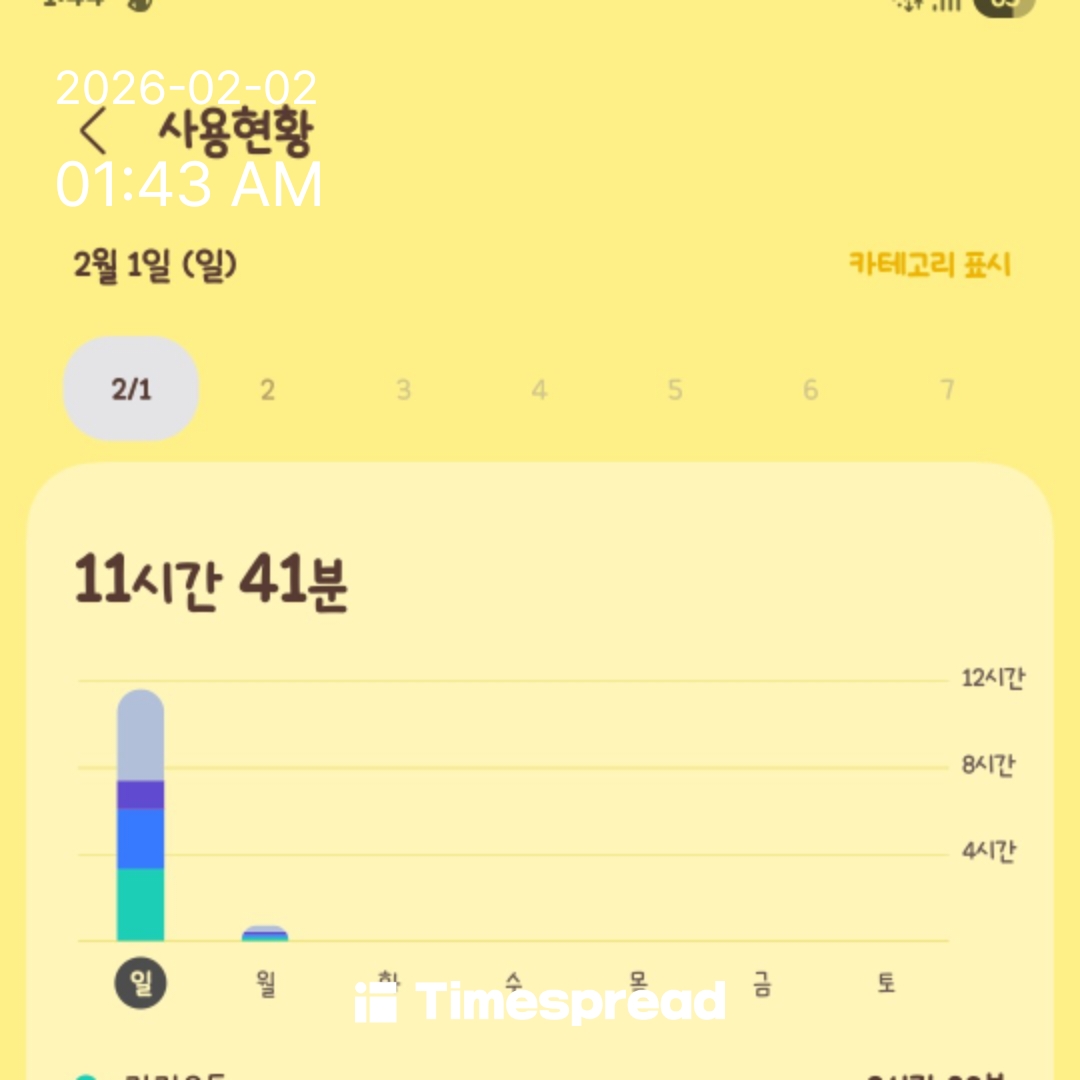Choose day 4 in the date row

click(x=539, y=390)
